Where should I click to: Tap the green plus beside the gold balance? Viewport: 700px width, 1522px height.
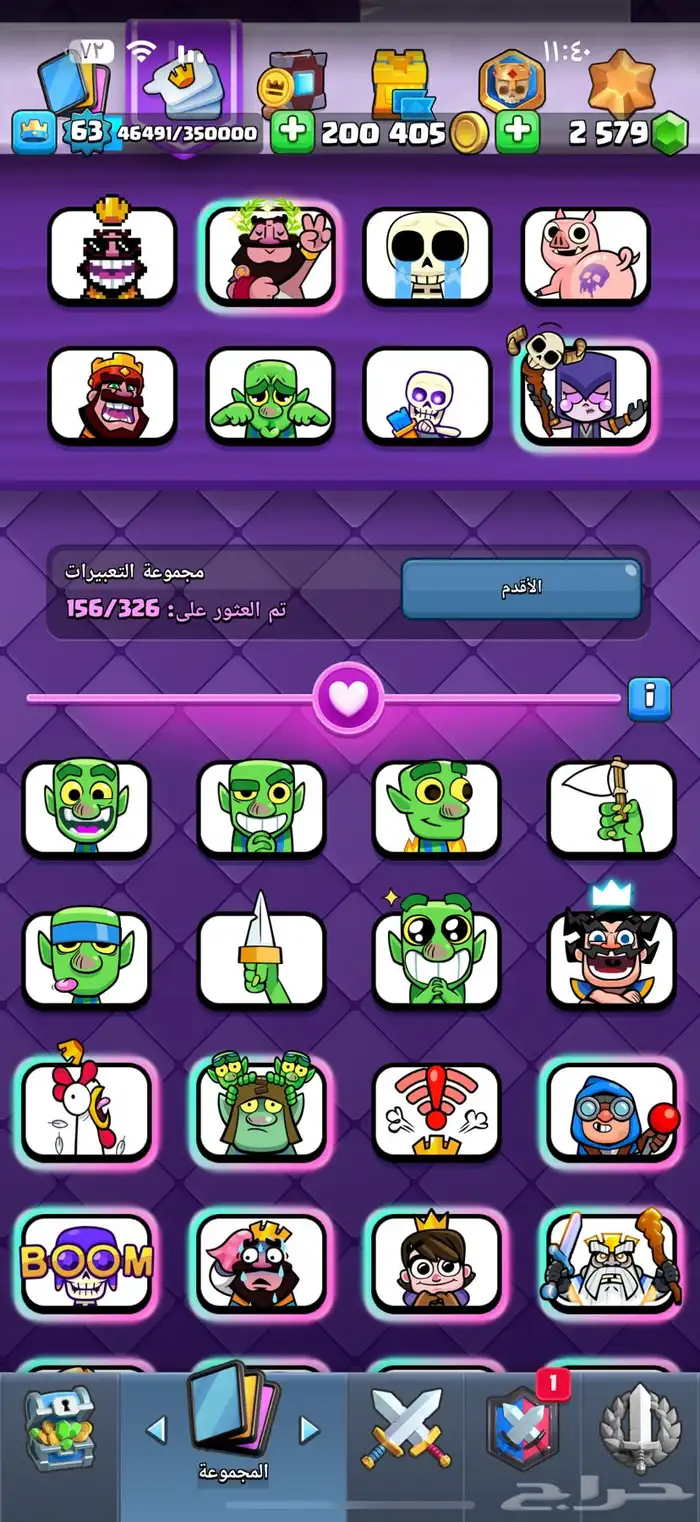pyautogui.click(x=292, y=133)
